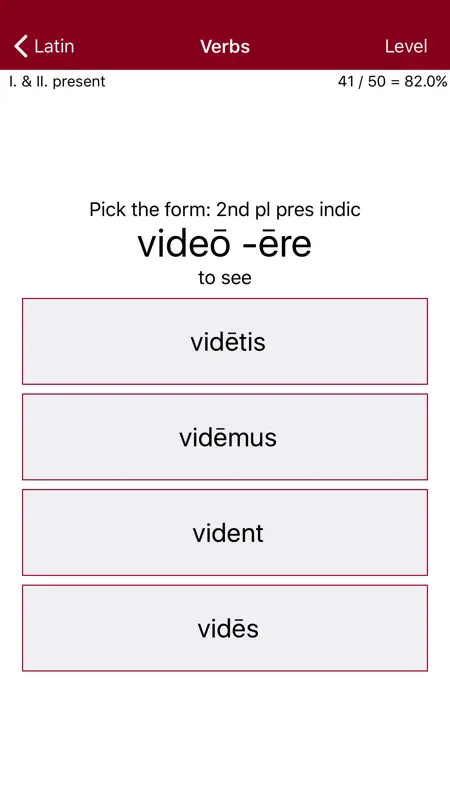Image resolution: width=450 pixels, height=800 pixels.
Task: Choose the answer vidētis
Action: pos(225,341)
